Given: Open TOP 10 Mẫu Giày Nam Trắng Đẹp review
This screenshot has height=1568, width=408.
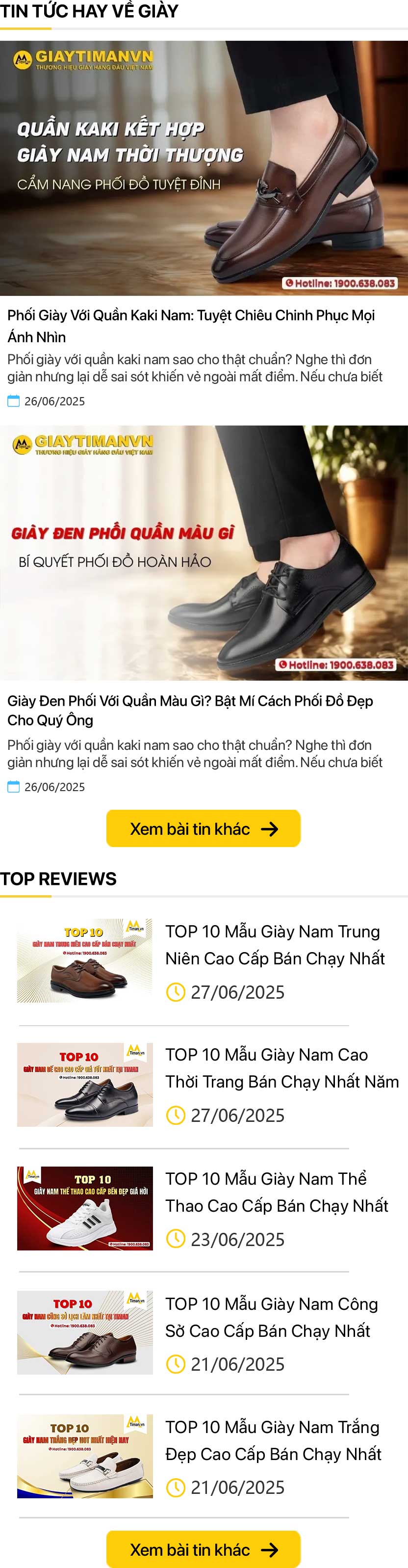Looking at the screenshot, I should [x=273, y=1440].
